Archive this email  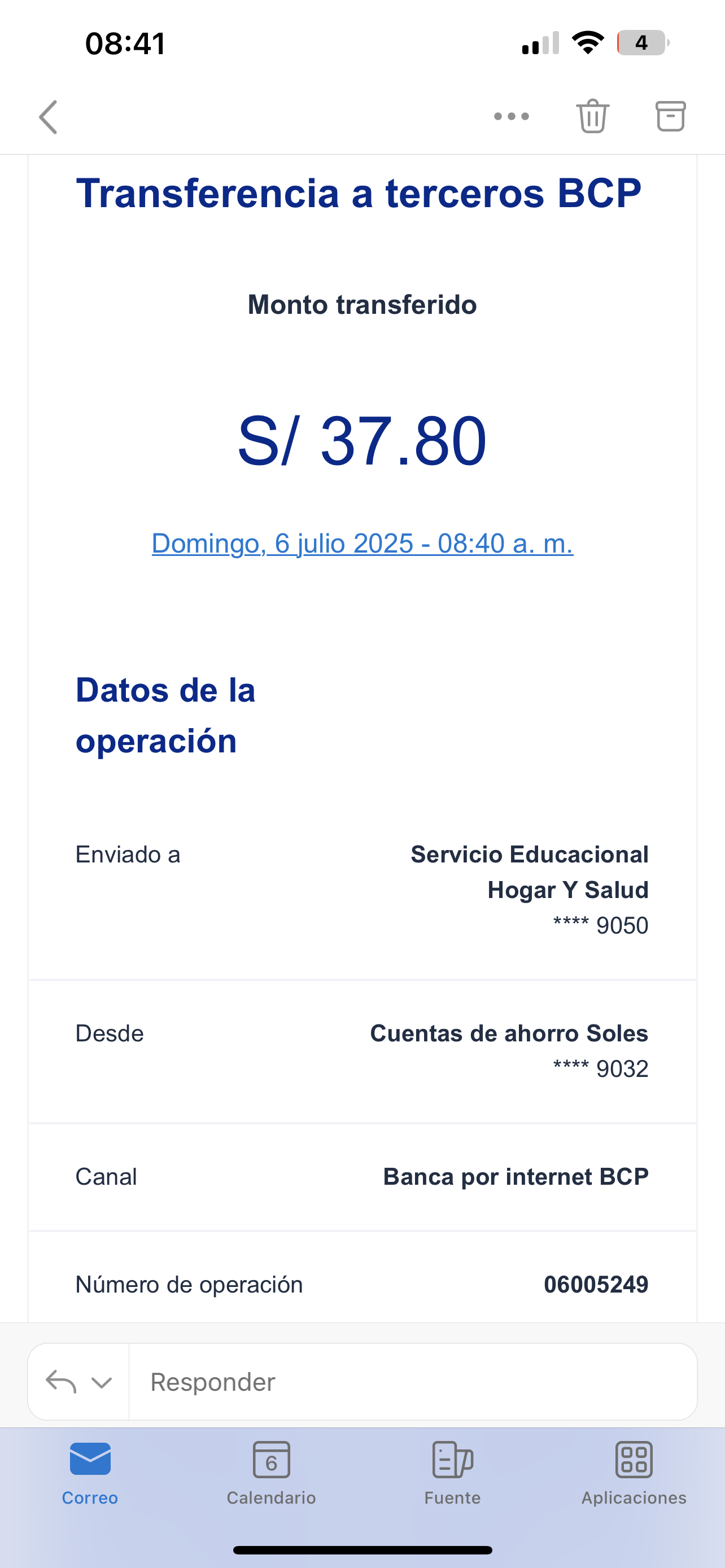point(670,116)
